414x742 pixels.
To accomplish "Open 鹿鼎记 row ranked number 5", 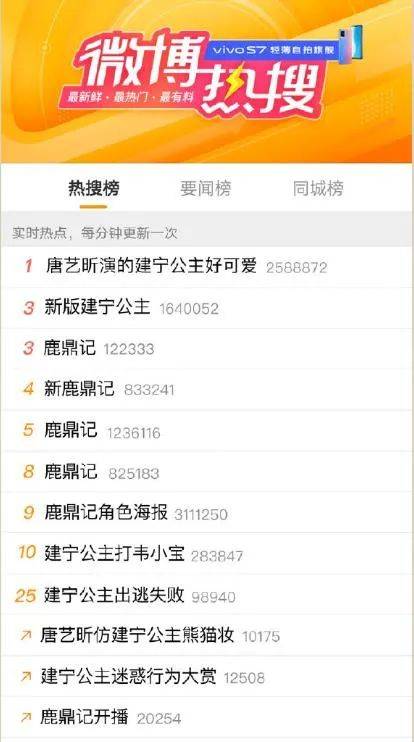I will click(x=207, y=431).
